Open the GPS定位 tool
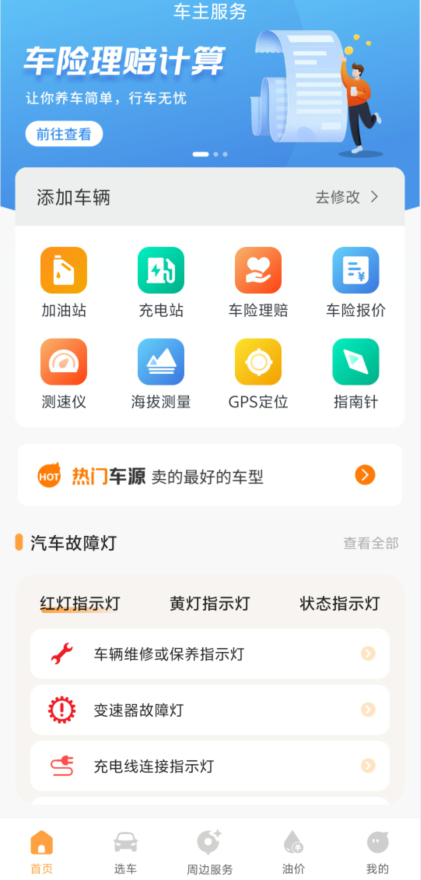421x880 pixels. 258,374
